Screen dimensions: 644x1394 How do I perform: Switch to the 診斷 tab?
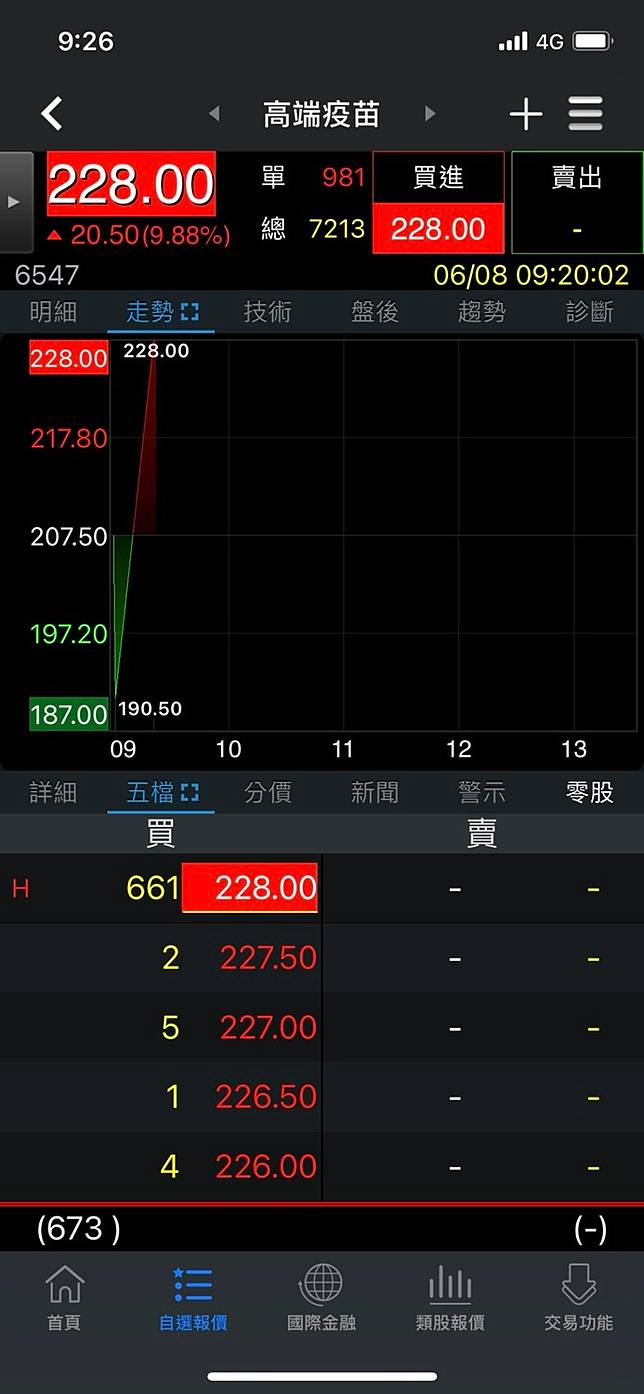point(589,312)
